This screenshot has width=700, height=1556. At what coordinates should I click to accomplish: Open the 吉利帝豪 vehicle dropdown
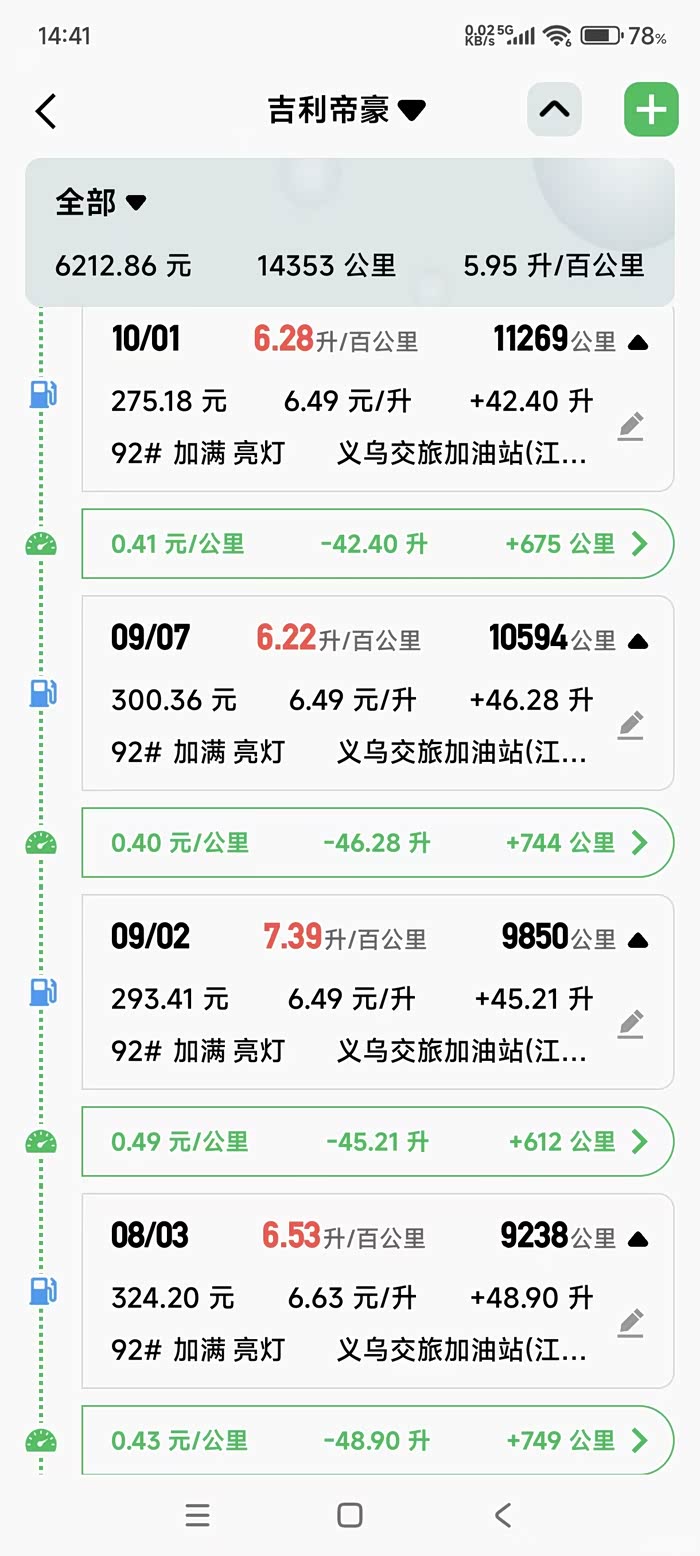pos(346,110)
